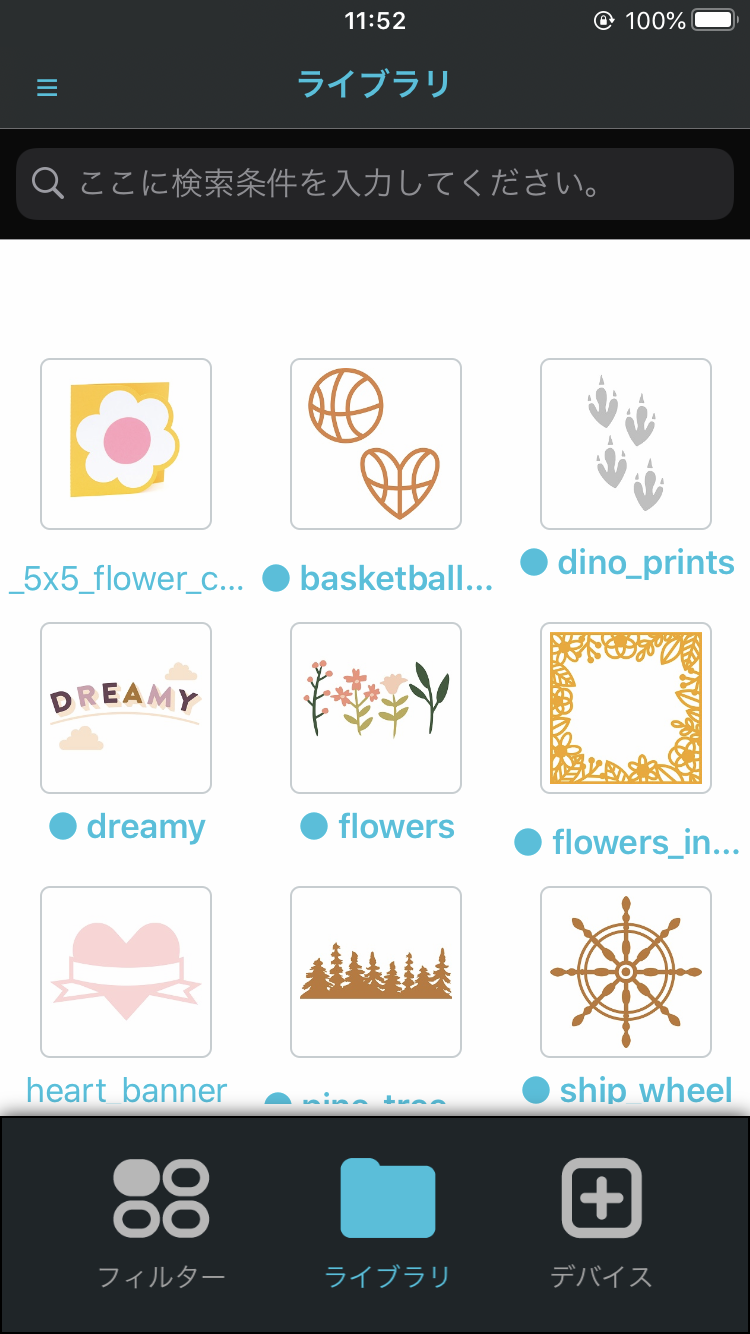The image size is (750, 1334).
Task: Select the flowers design
Action: click(x=376, y=708)
